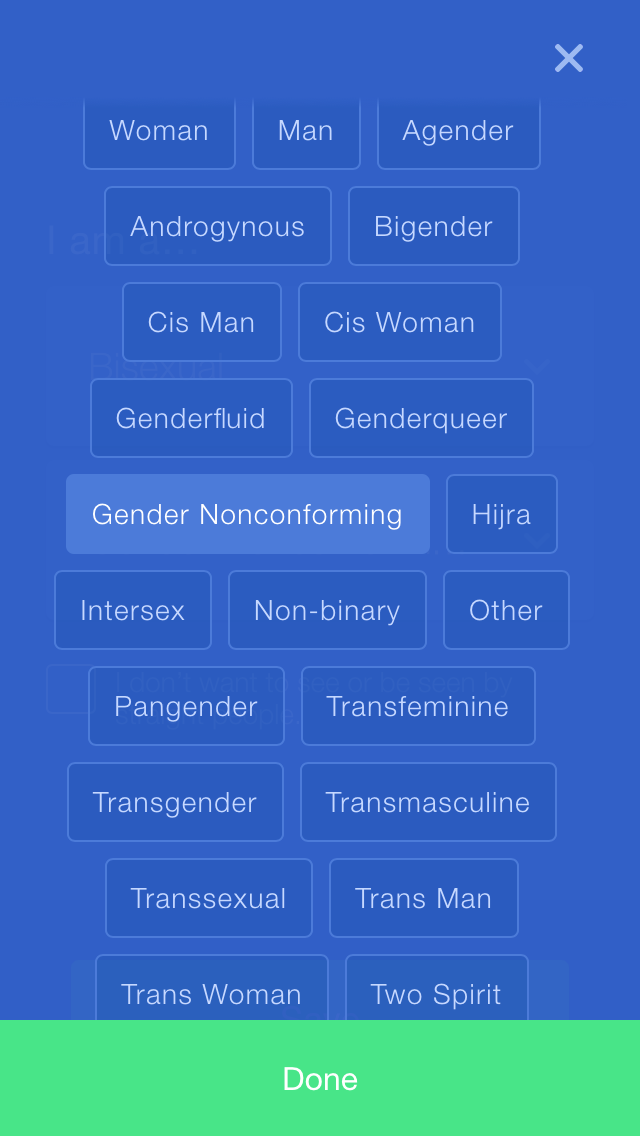The width and height of the screenshot is (640, 1136).
Task: Select Transgender
Action: [x=175, y=803]
